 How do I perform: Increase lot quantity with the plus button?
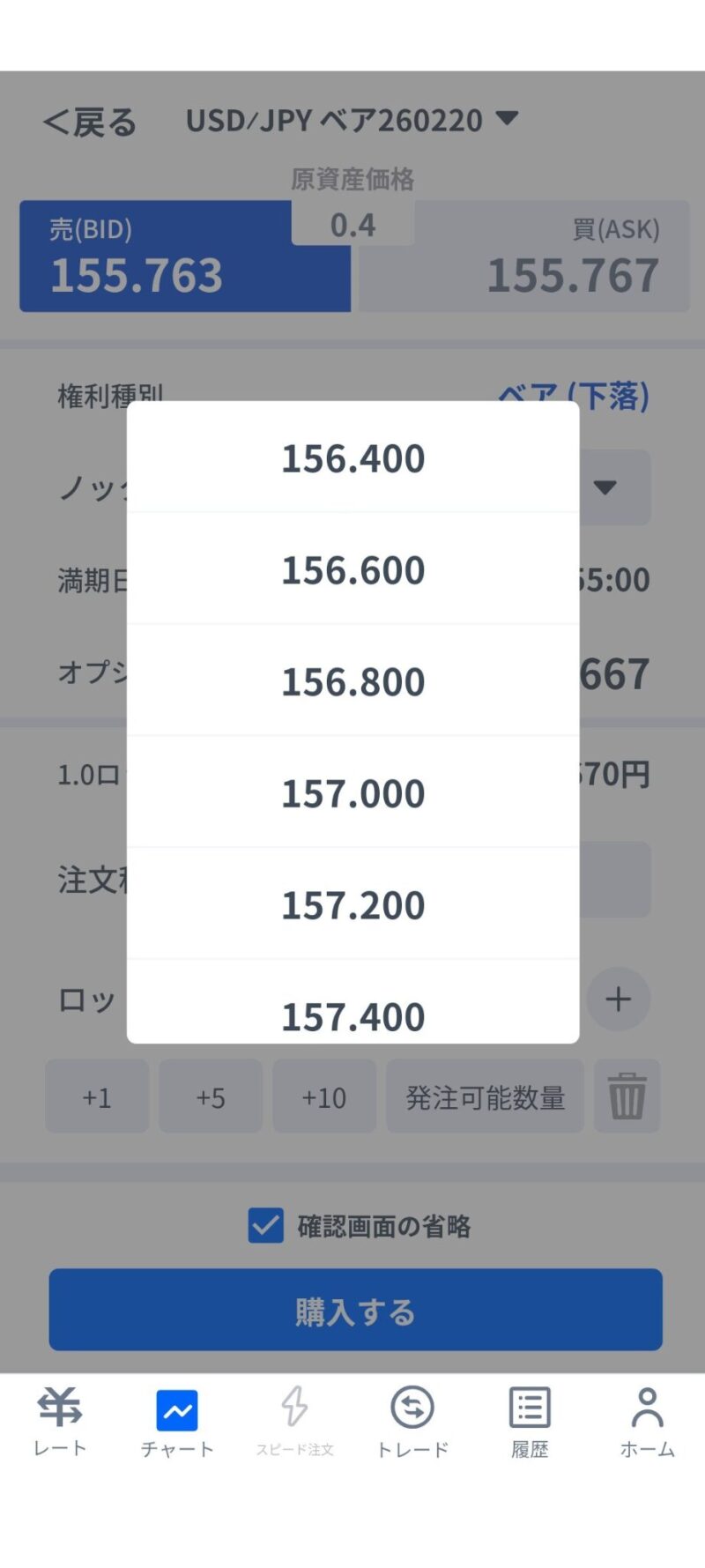(x=618, y=999)
